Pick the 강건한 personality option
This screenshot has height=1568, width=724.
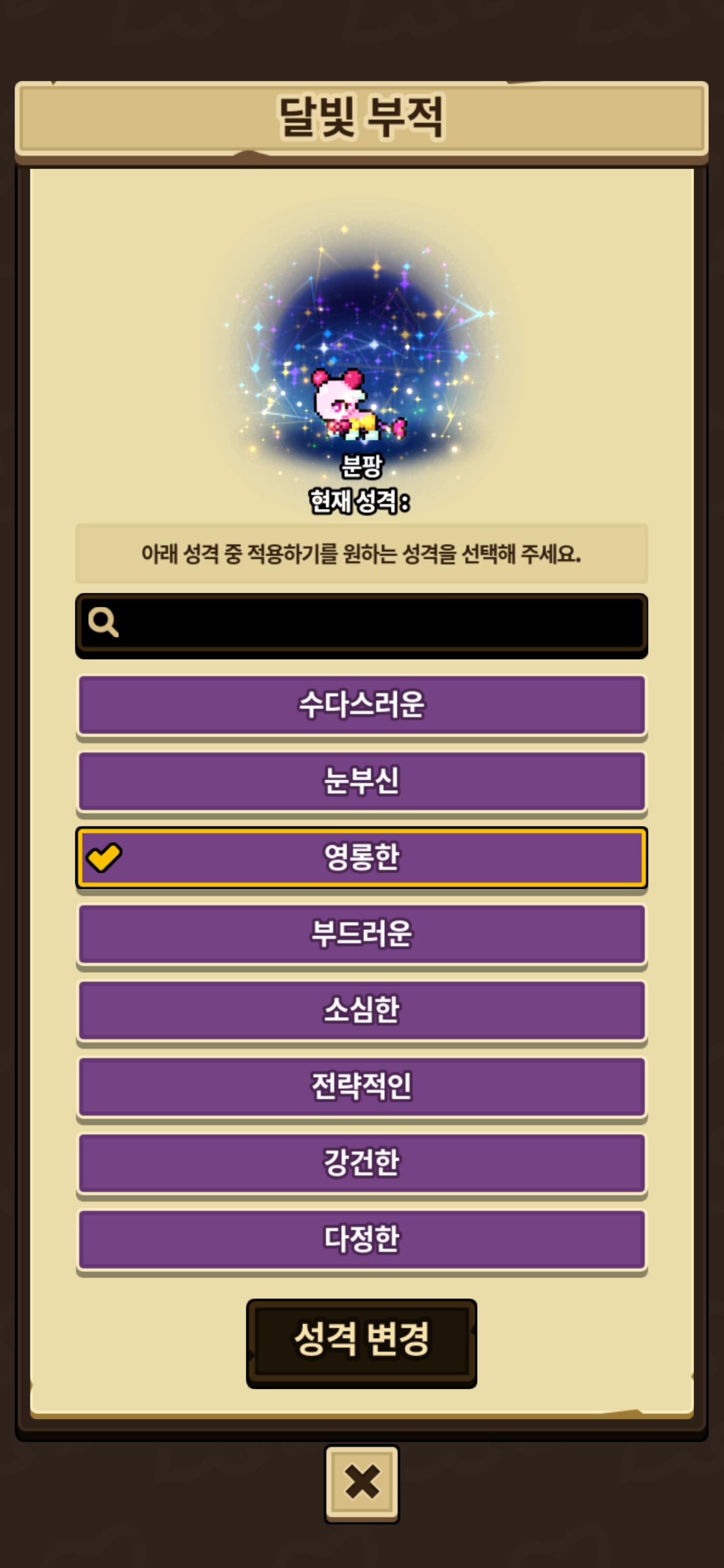point(361,1162)
